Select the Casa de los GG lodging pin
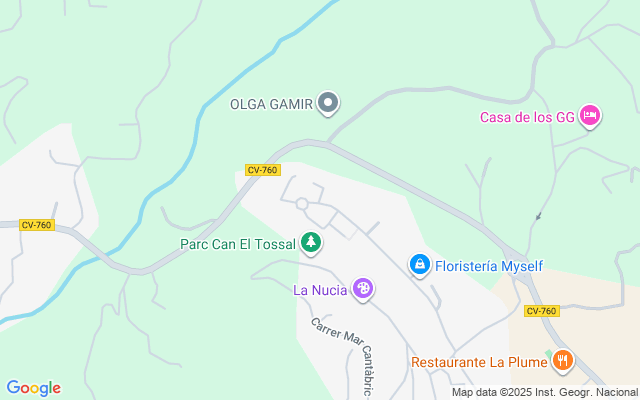 (x=590, y=117)
